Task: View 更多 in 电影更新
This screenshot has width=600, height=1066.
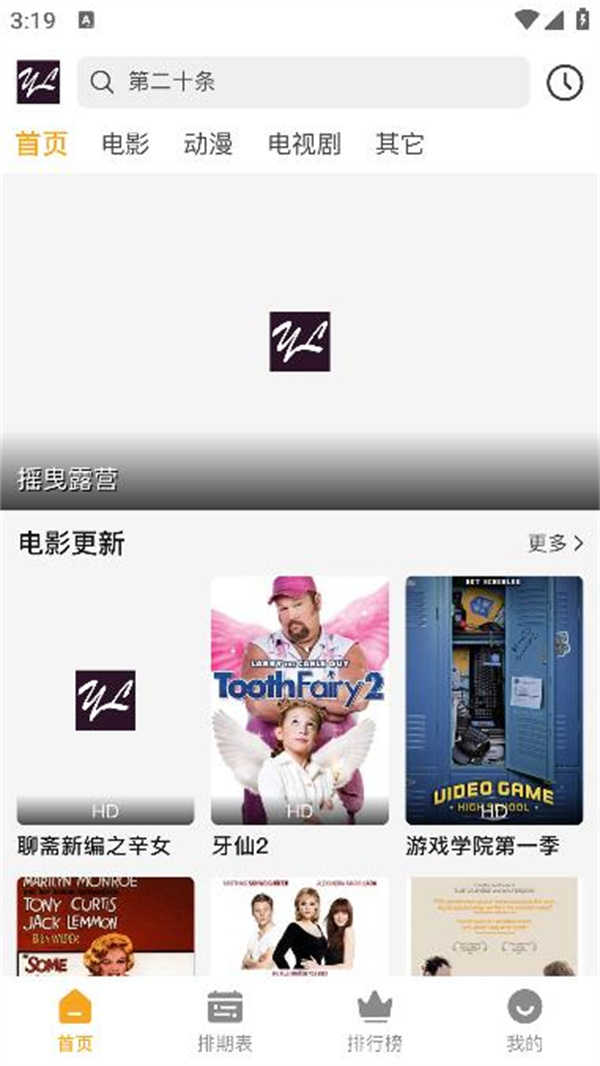Action: coord(555,543)
